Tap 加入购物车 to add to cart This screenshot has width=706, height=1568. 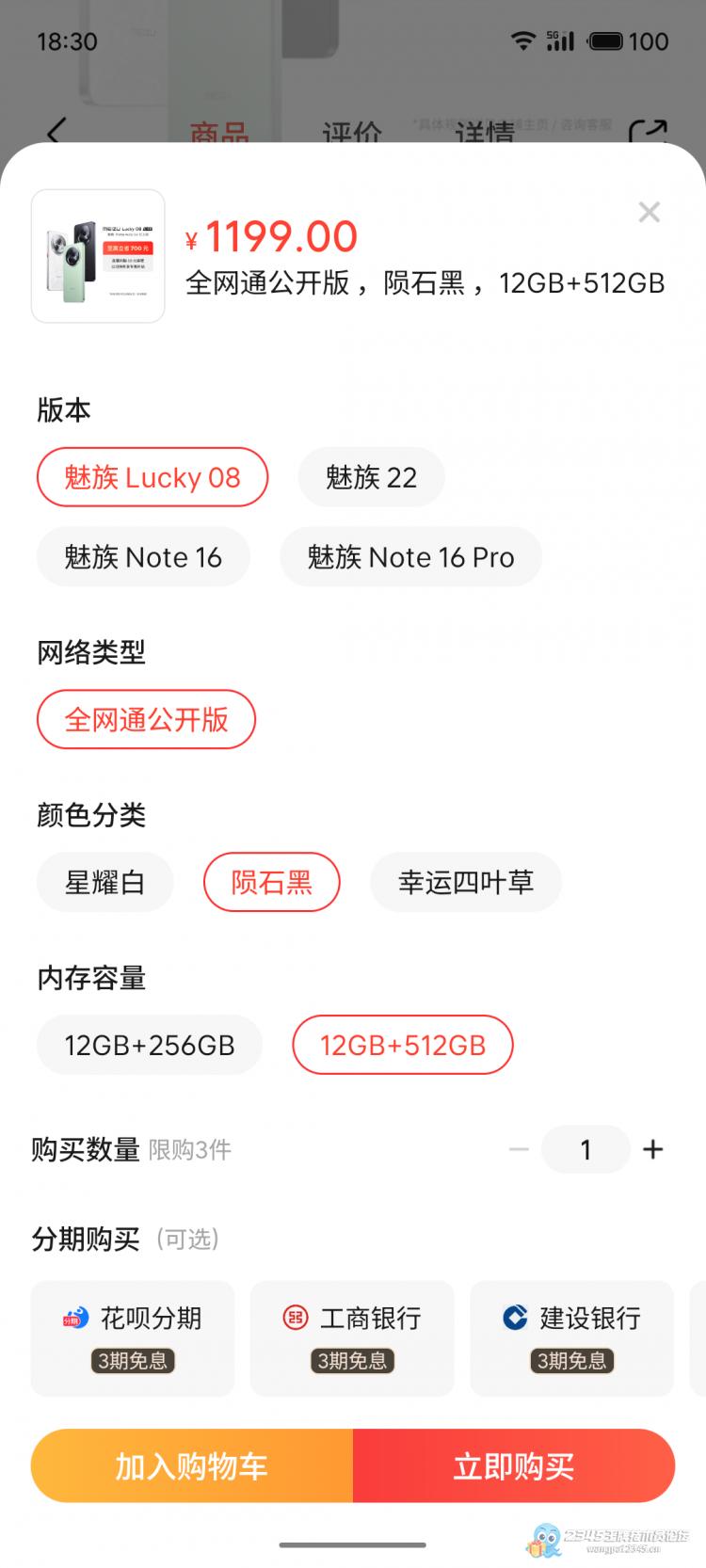tap(192, 1465)
